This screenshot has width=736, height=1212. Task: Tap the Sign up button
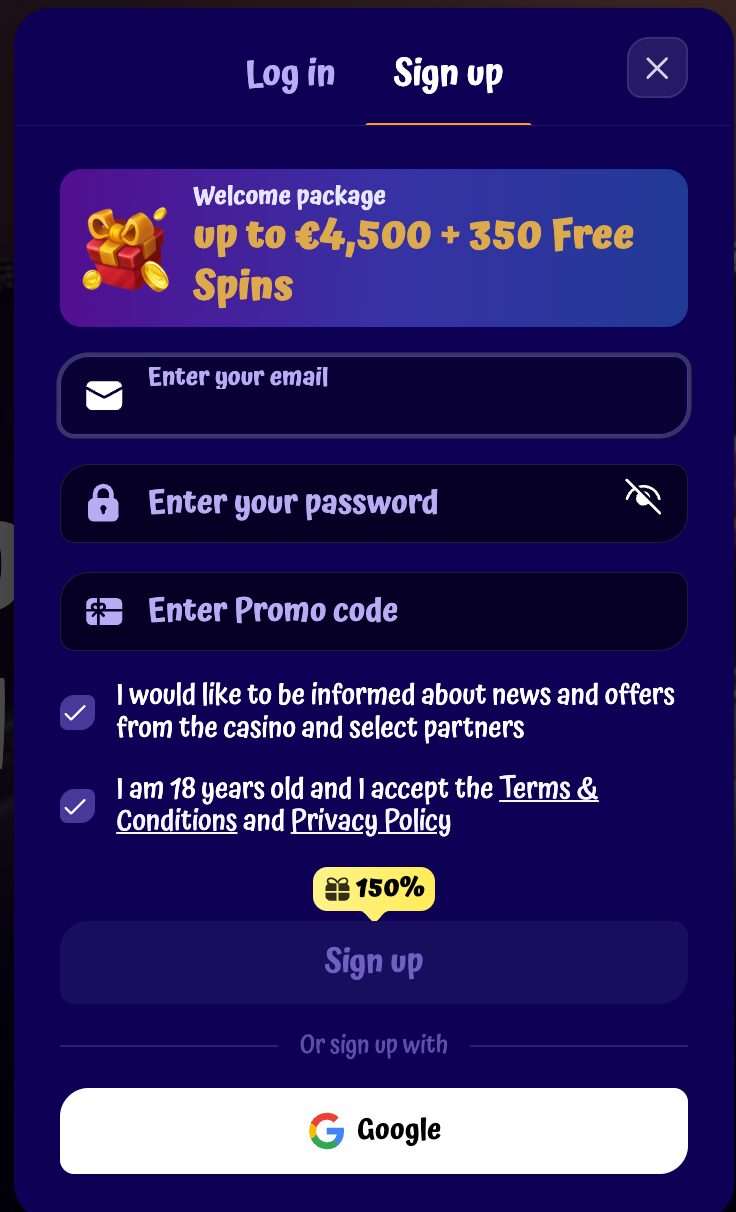click(x=374, y=962)
